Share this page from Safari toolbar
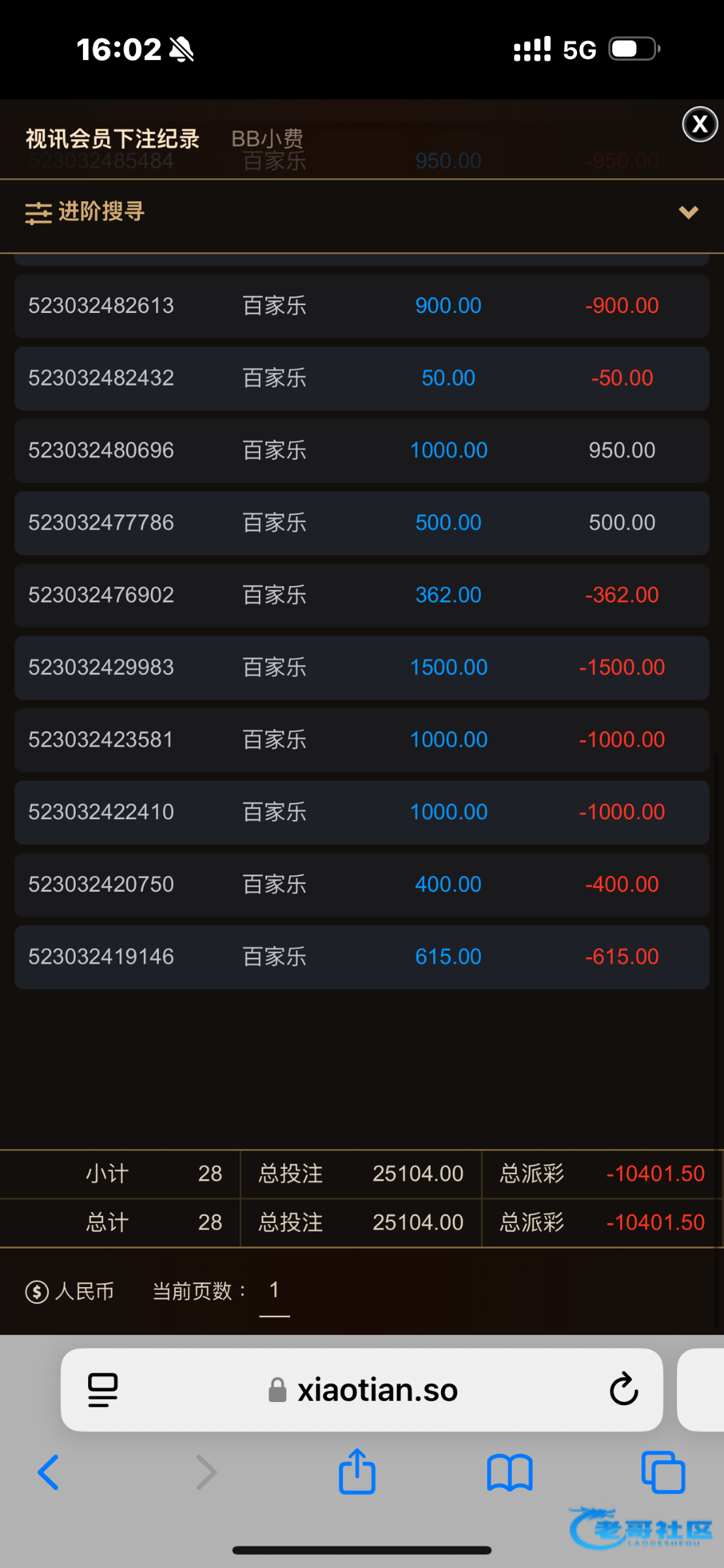Image resolution: width=724 pixels, height=1568 pixels. [x=357, y=1471]
